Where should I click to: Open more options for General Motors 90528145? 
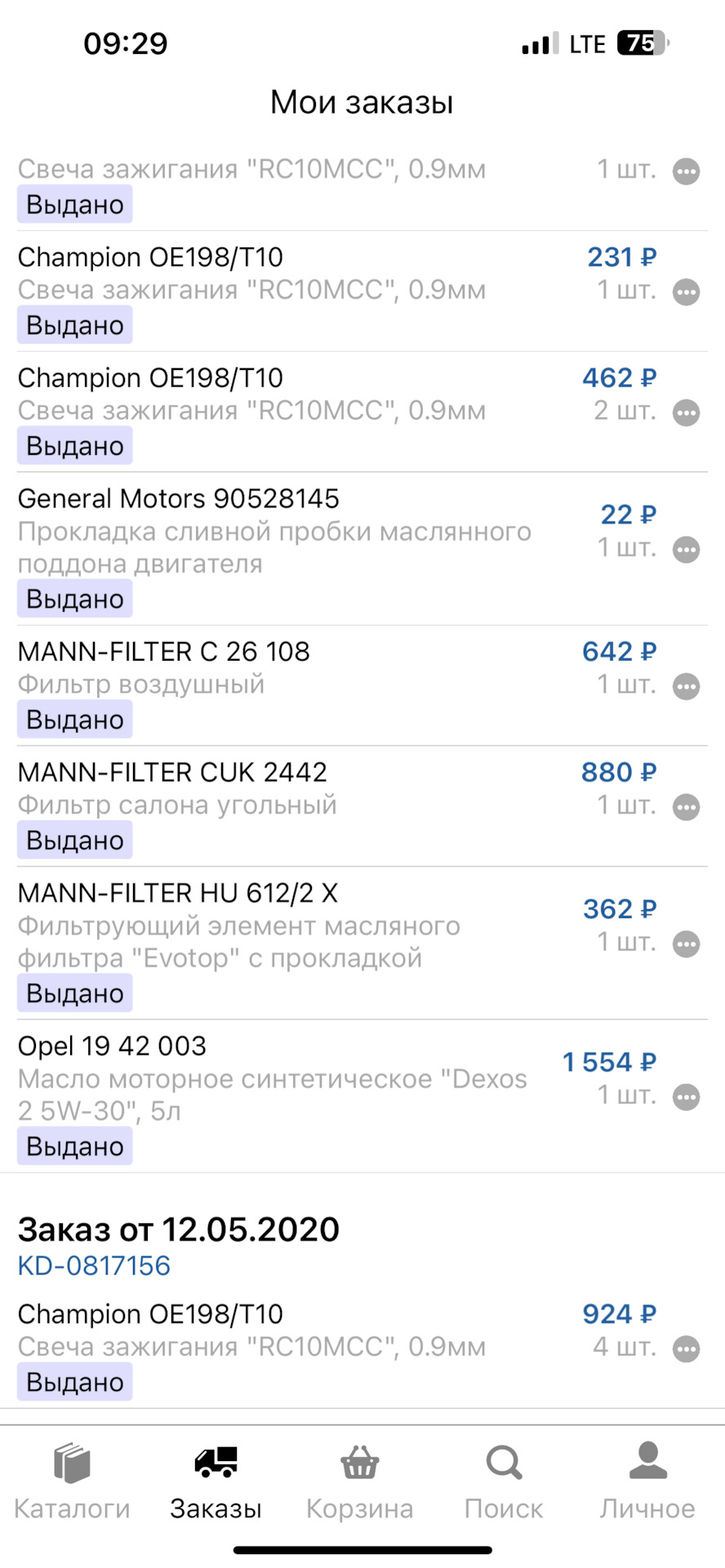686,550
